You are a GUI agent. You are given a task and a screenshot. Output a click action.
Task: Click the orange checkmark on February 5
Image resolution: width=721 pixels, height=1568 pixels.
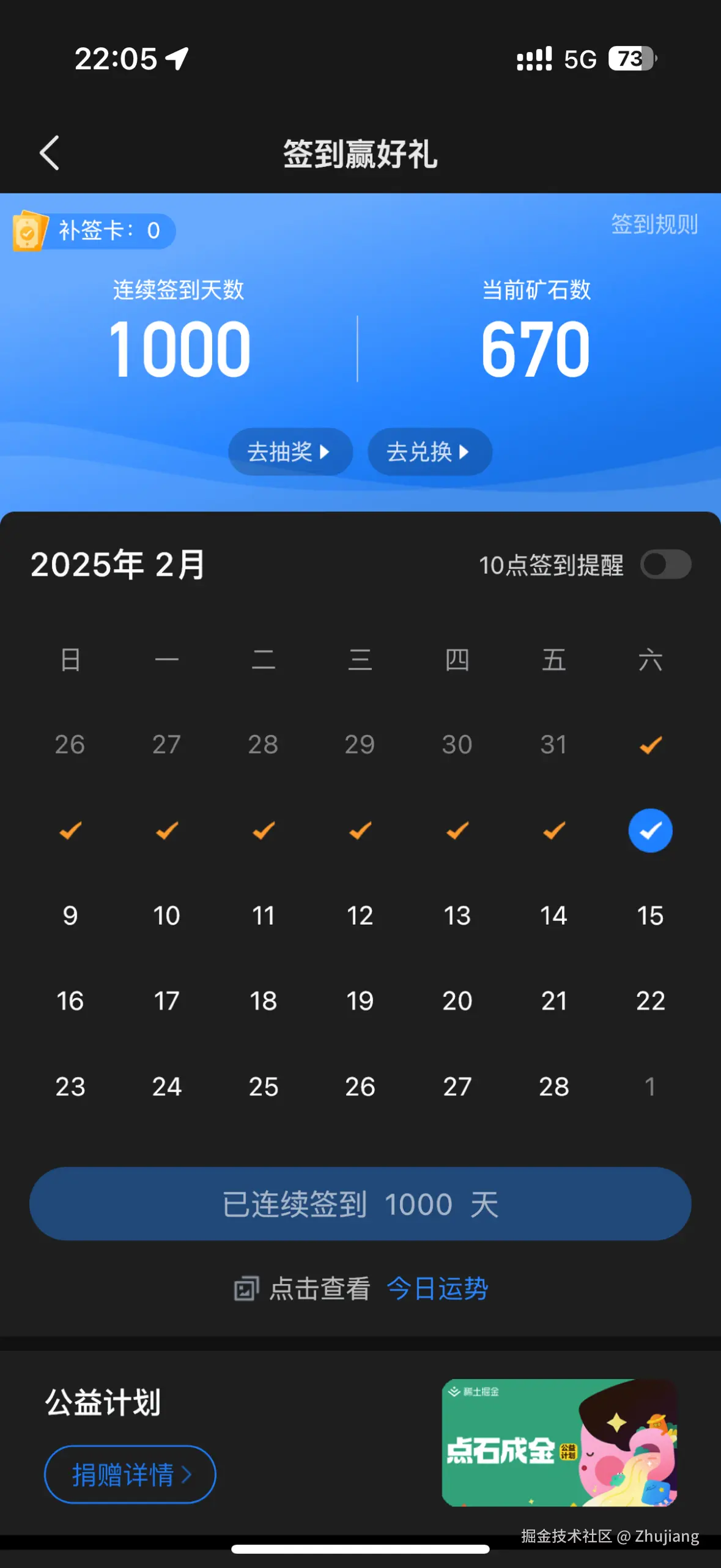click(x=360, y=830)
